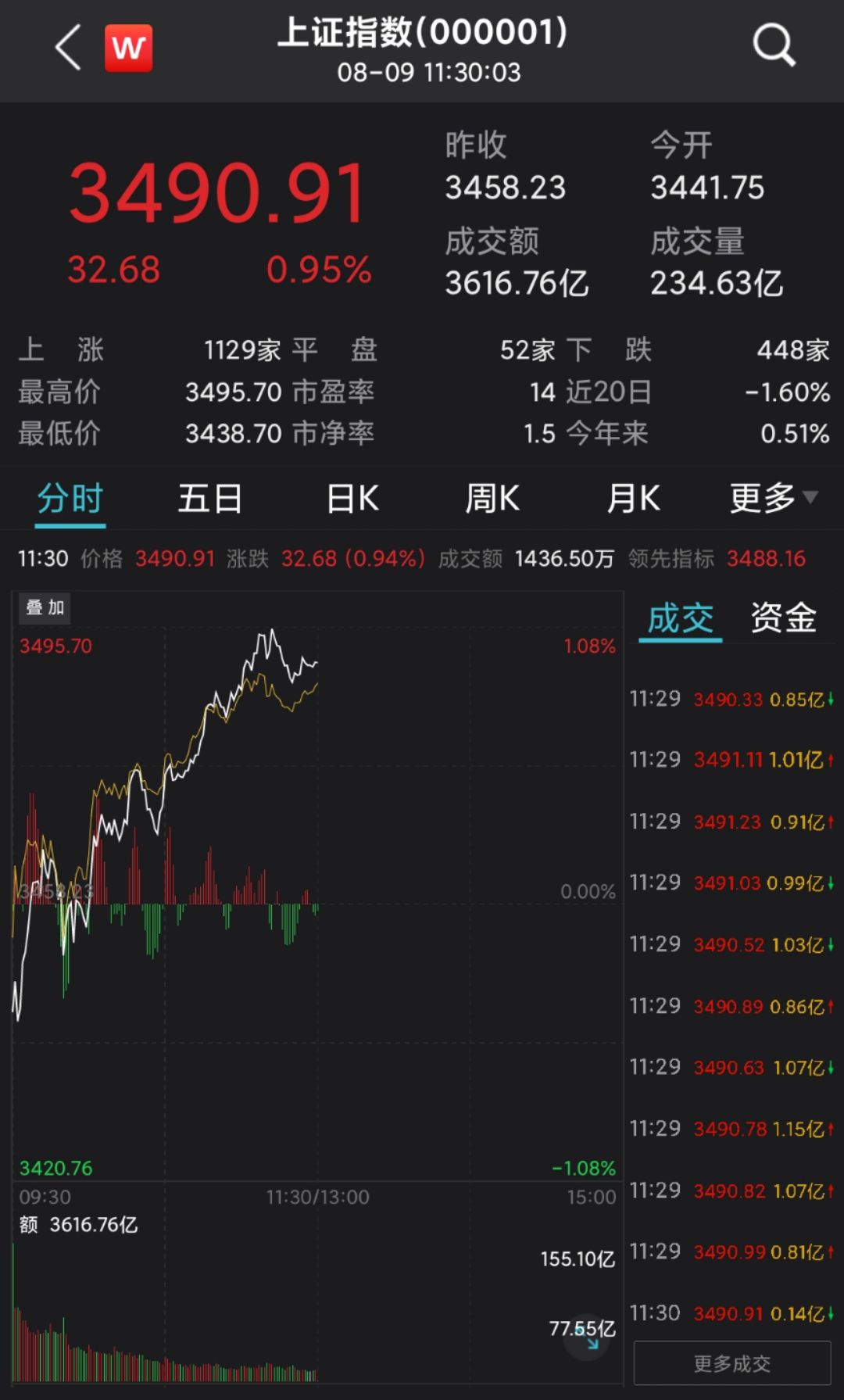Switch to the 资金 tab
The image size is (844, 1400).
click(784, 618)
